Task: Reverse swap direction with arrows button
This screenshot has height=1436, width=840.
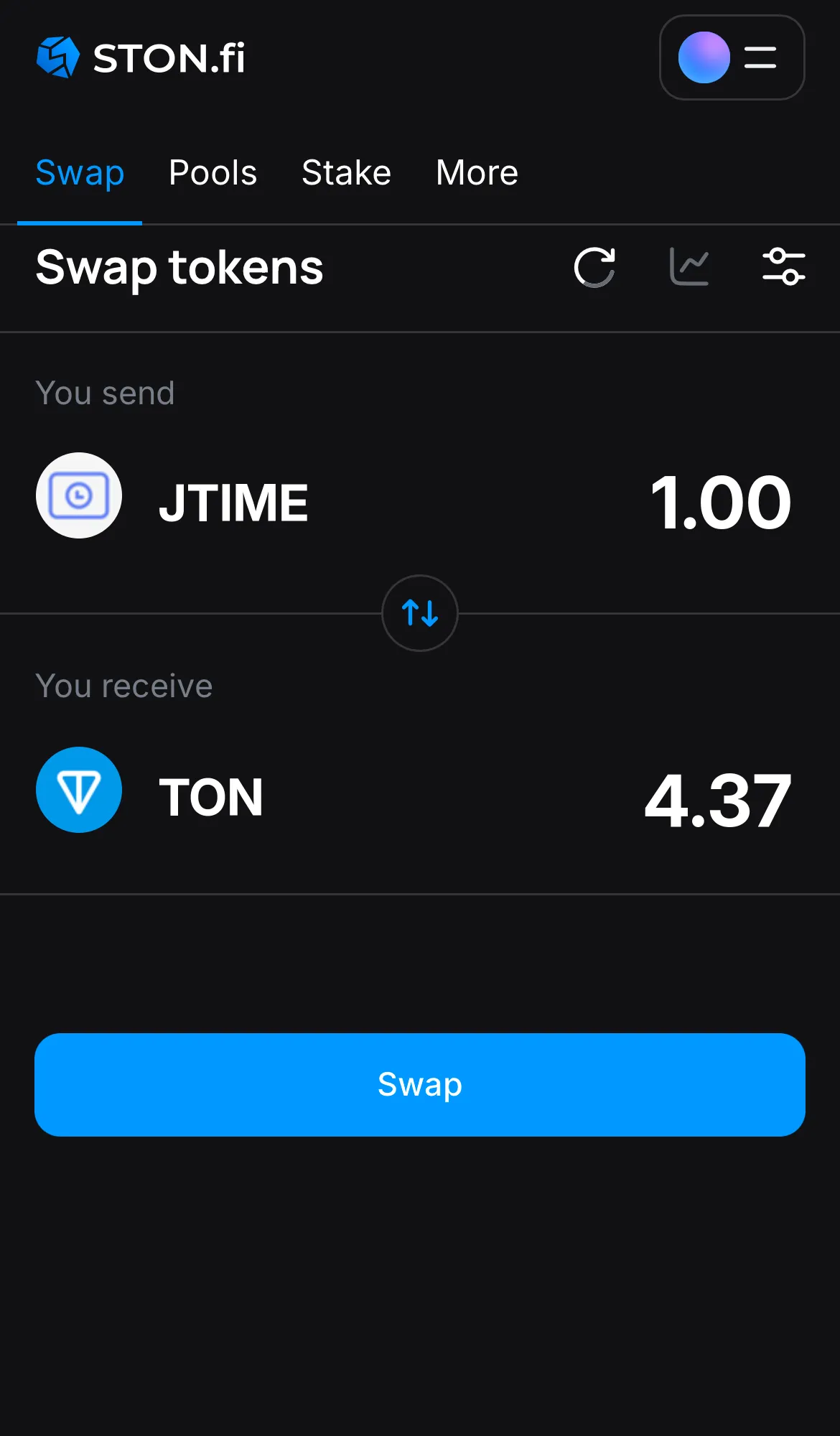Action: click(420, 614)
